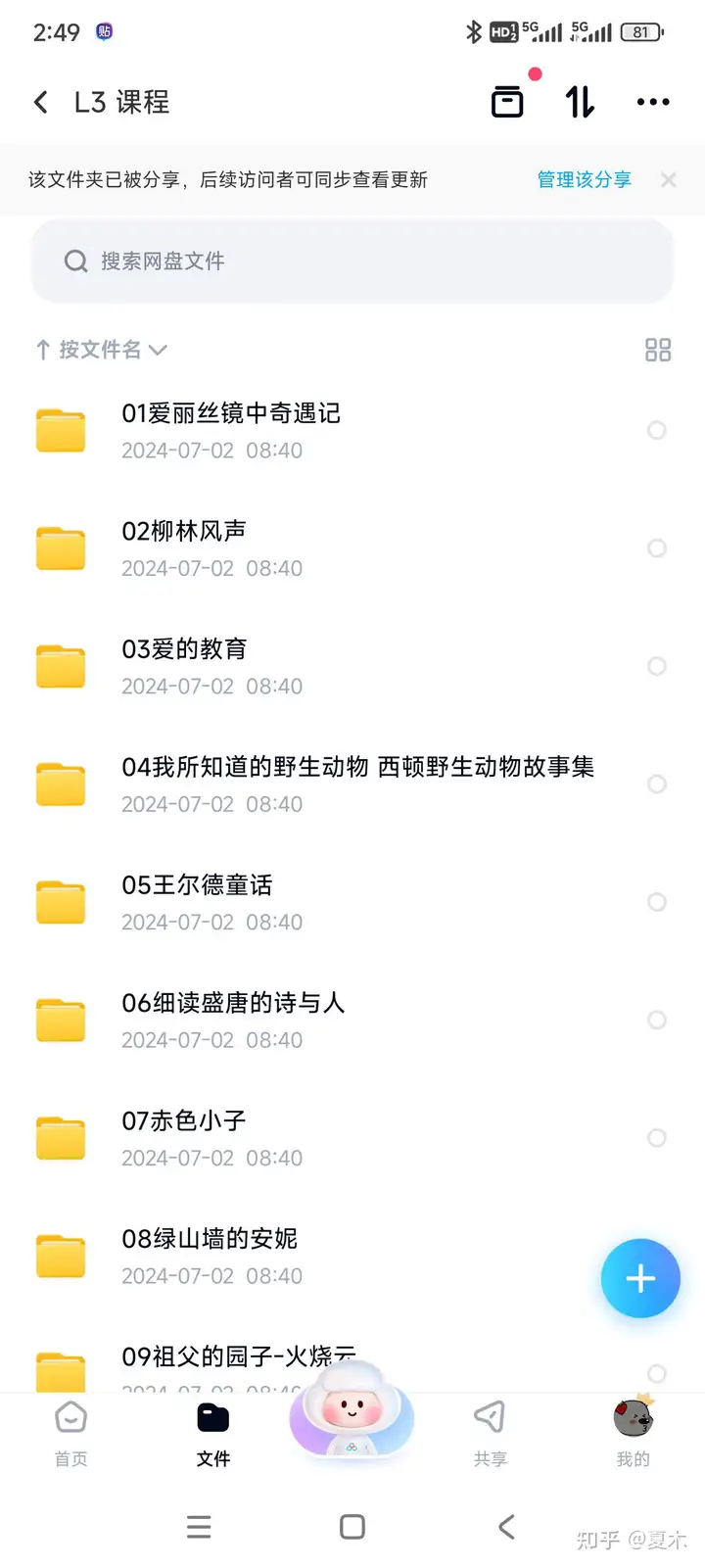Mark the 08绿山墙的安妮 folder selected

point(656,1256)
